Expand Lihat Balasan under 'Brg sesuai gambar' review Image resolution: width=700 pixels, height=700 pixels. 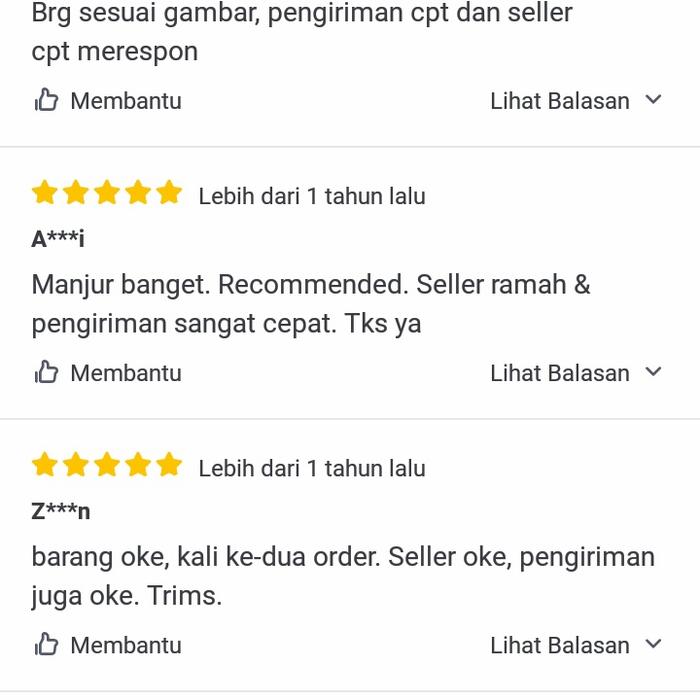(x=575, y=101)
